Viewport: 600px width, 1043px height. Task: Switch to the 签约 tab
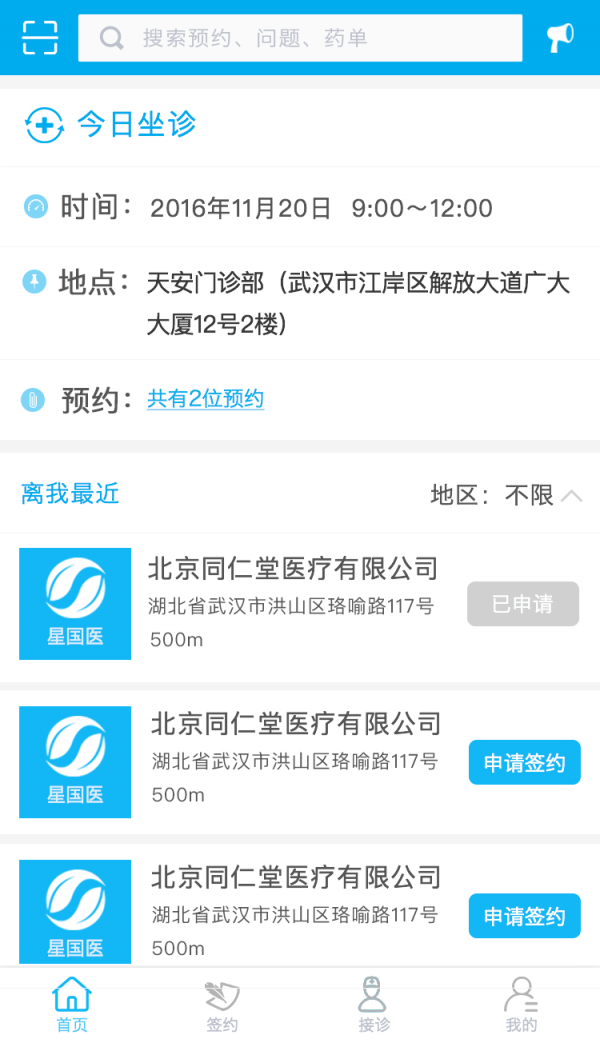click(x=222, y=1006)
